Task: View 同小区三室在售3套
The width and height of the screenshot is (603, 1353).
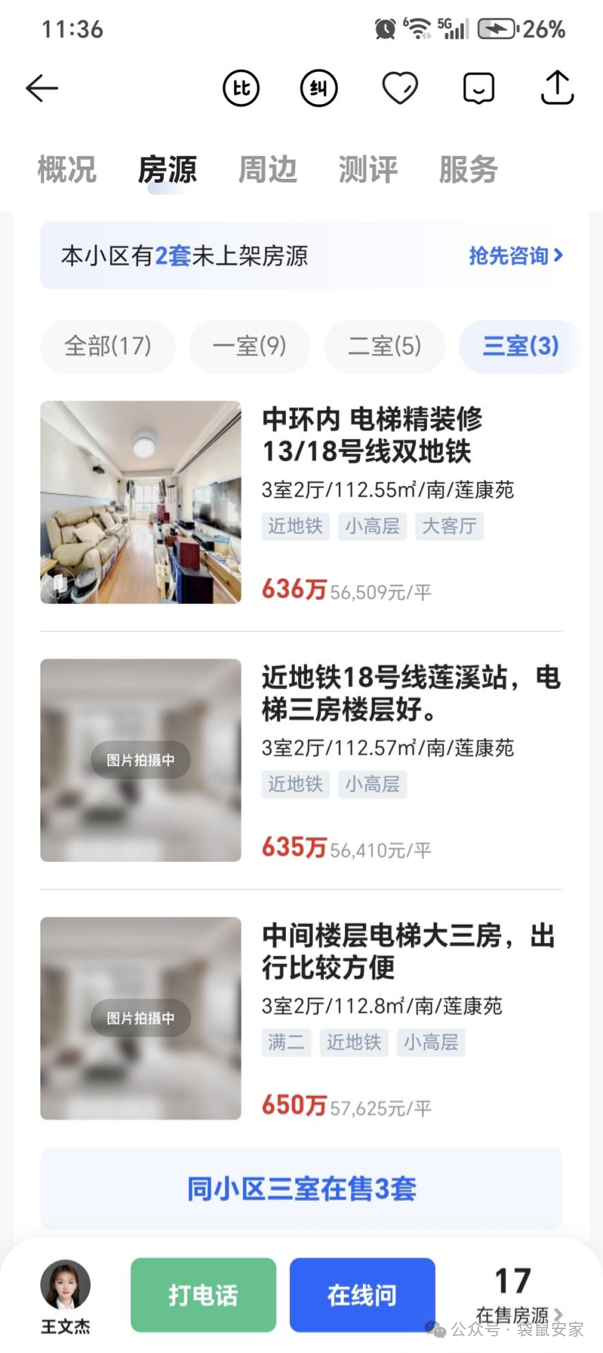Action: (301, 1189)
